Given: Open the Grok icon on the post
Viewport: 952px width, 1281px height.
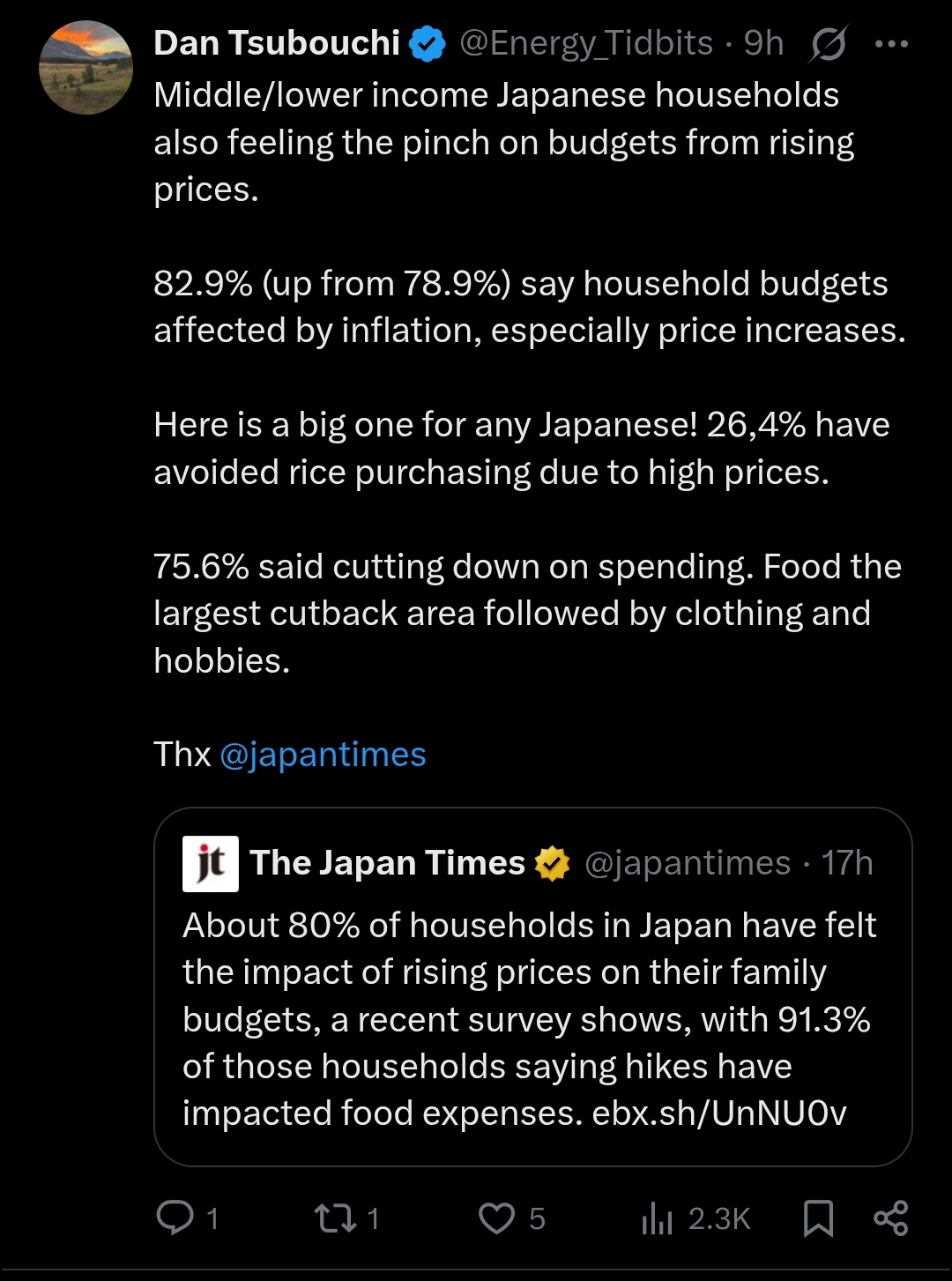Looking at the screenshot, I should [x=828, y=44].
